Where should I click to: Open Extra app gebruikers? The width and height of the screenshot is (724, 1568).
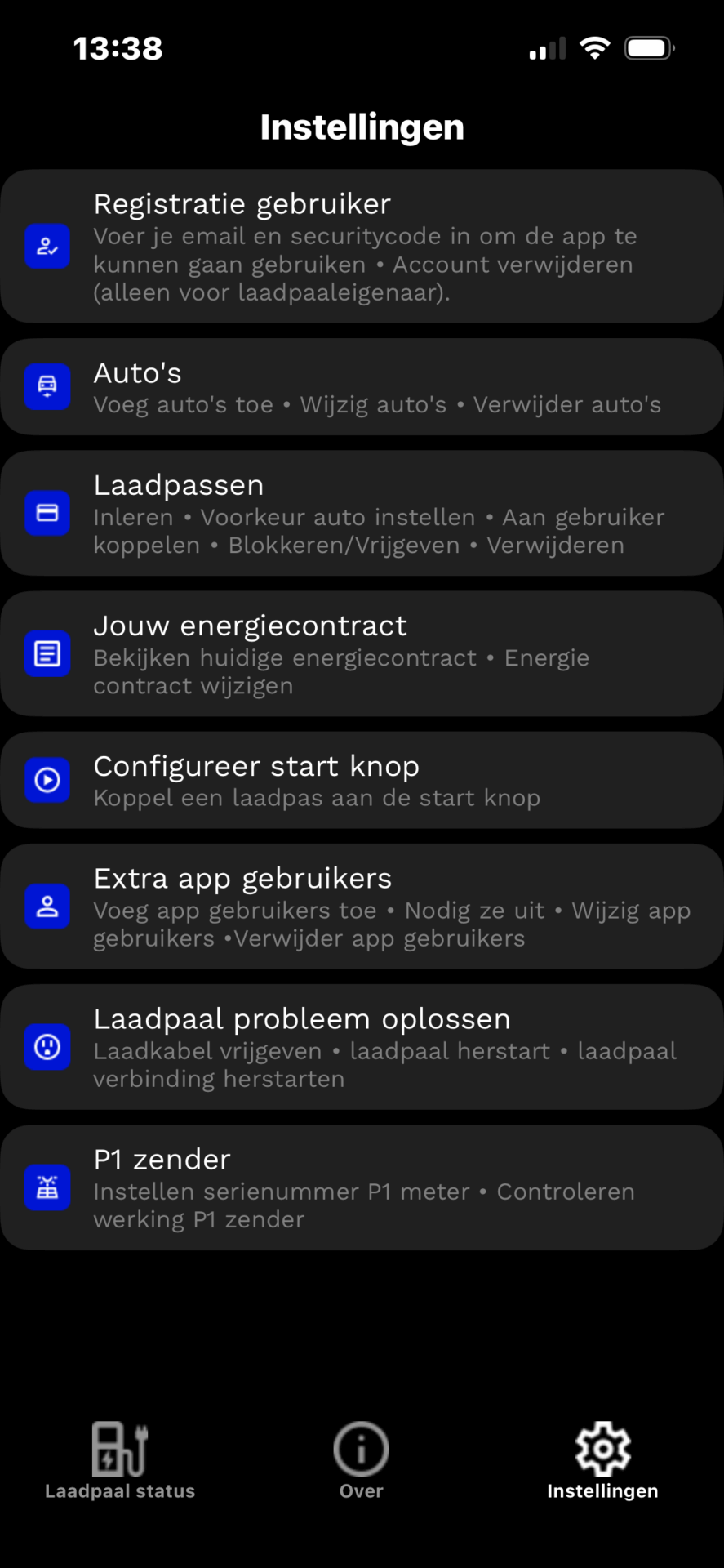(362, 906)
